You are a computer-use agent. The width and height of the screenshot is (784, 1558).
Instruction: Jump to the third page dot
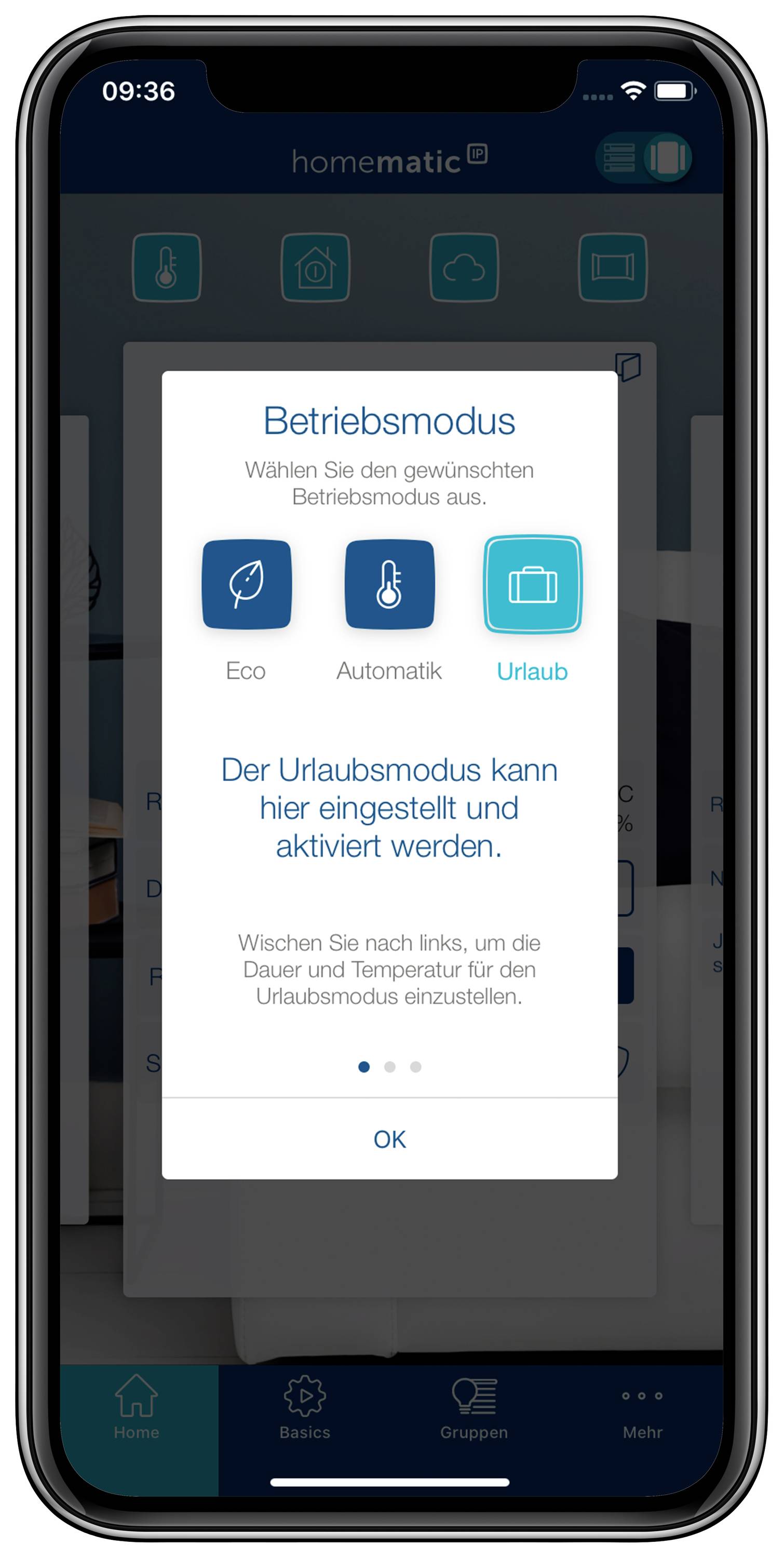tap(416, 1067)
